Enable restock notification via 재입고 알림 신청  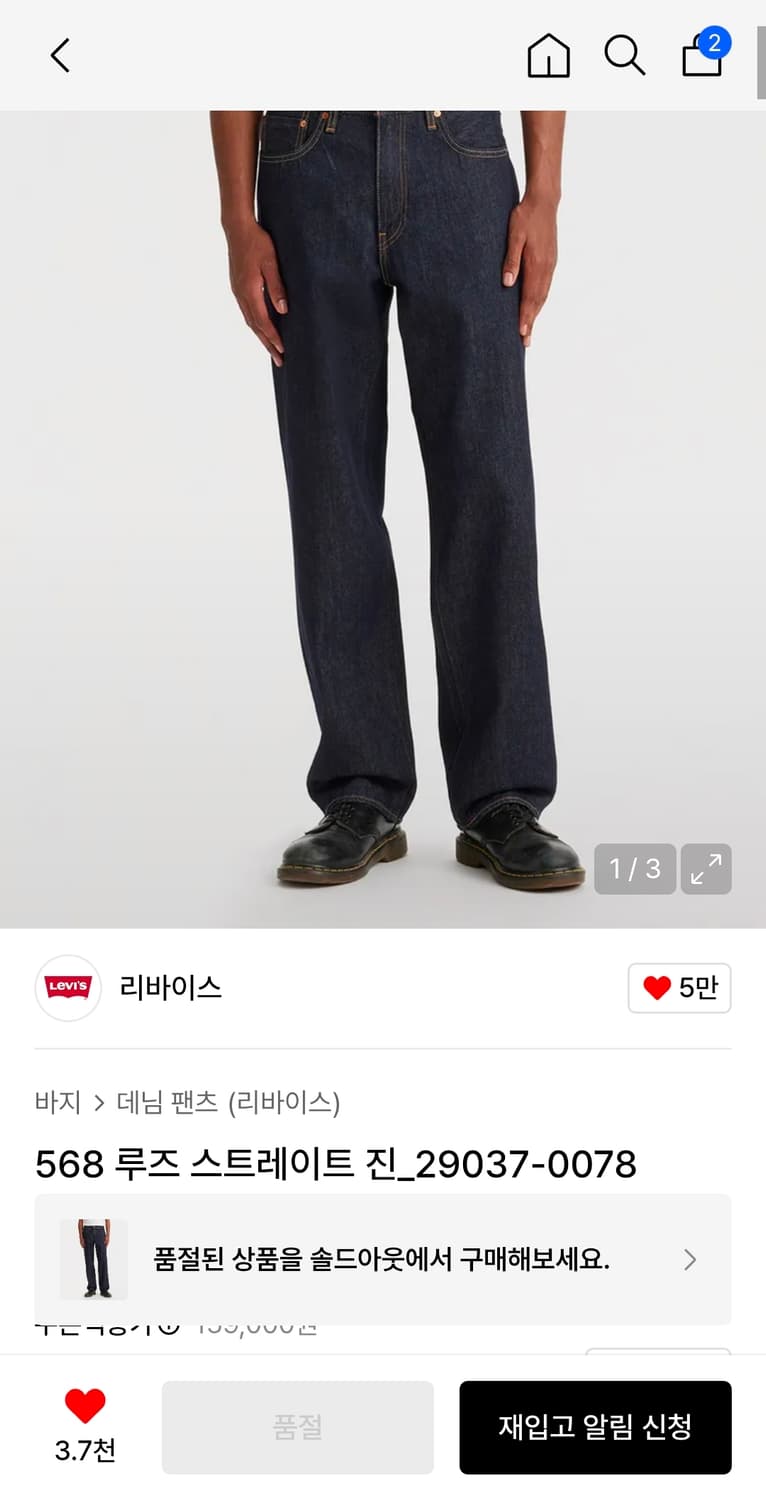point(595,1427)
